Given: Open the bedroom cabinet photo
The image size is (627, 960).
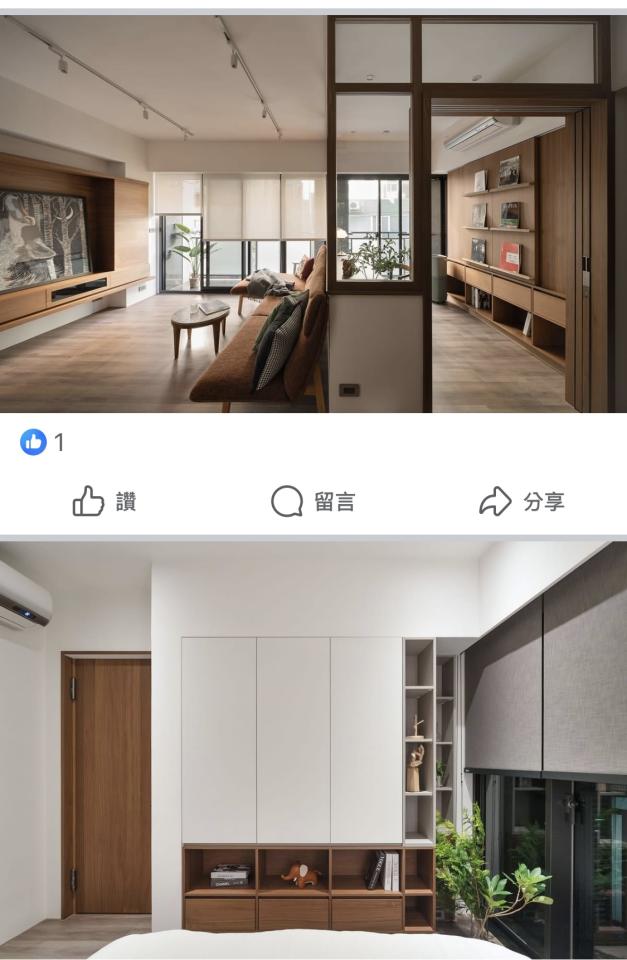Looking at the screenshot, I should tap(313, 750).
